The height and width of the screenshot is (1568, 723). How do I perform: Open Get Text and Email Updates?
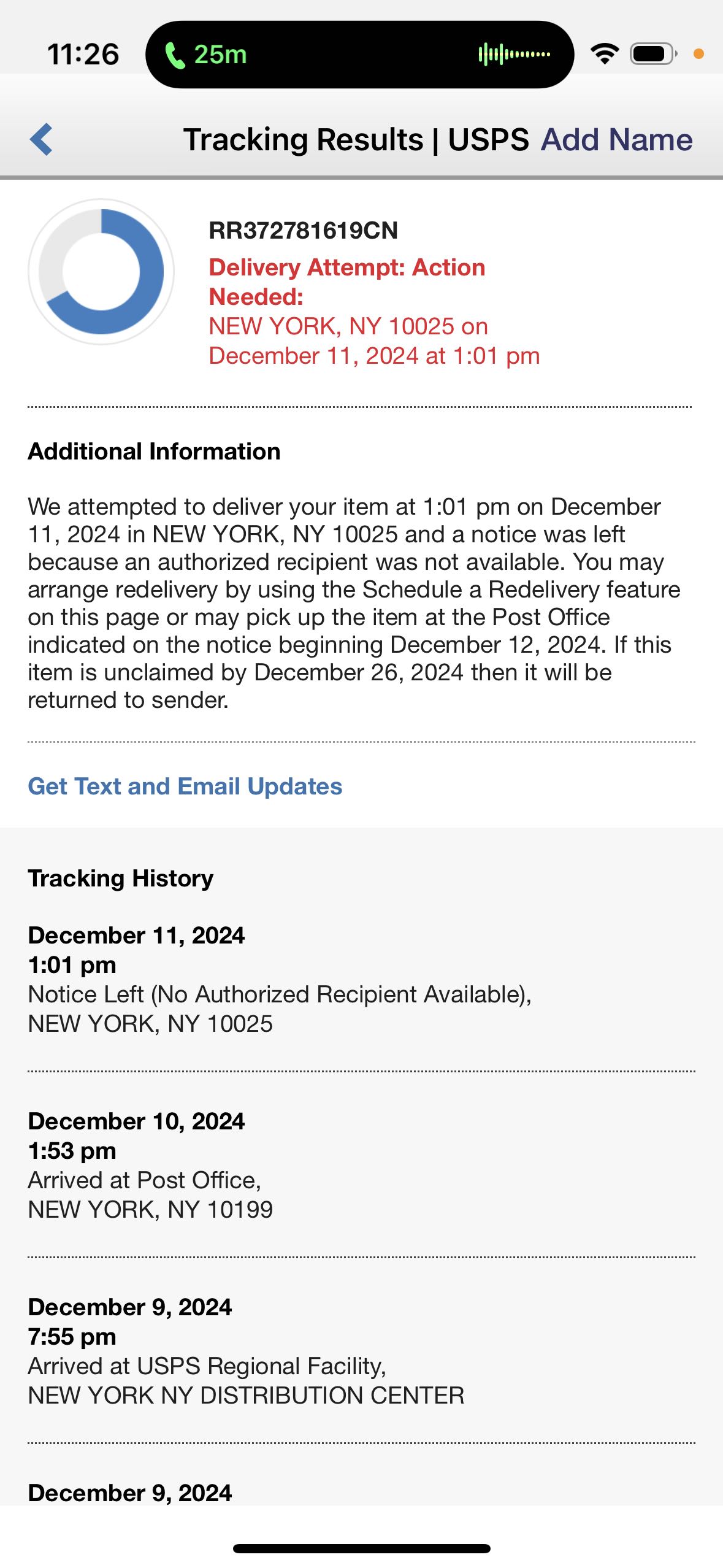(185, 786)
